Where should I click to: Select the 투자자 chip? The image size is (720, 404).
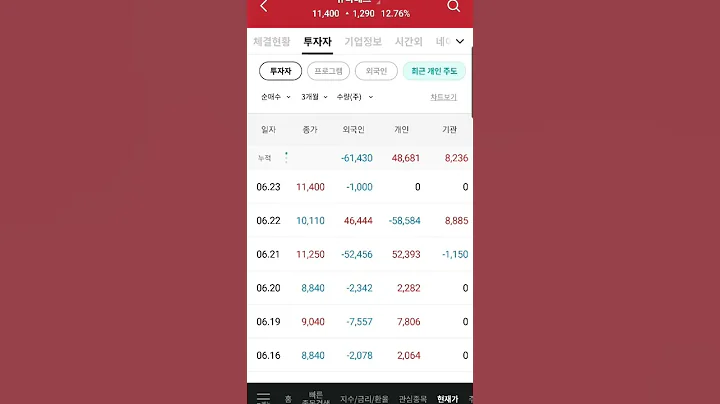click(x=280, y=71)
